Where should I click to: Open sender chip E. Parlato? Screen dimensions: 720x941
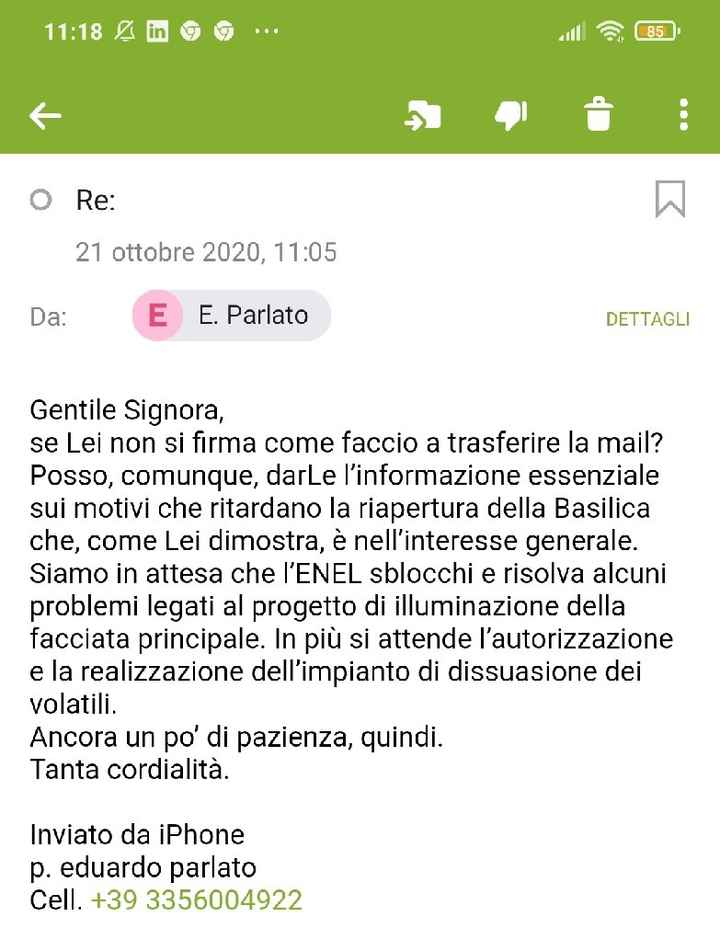[x=232, y=316]
